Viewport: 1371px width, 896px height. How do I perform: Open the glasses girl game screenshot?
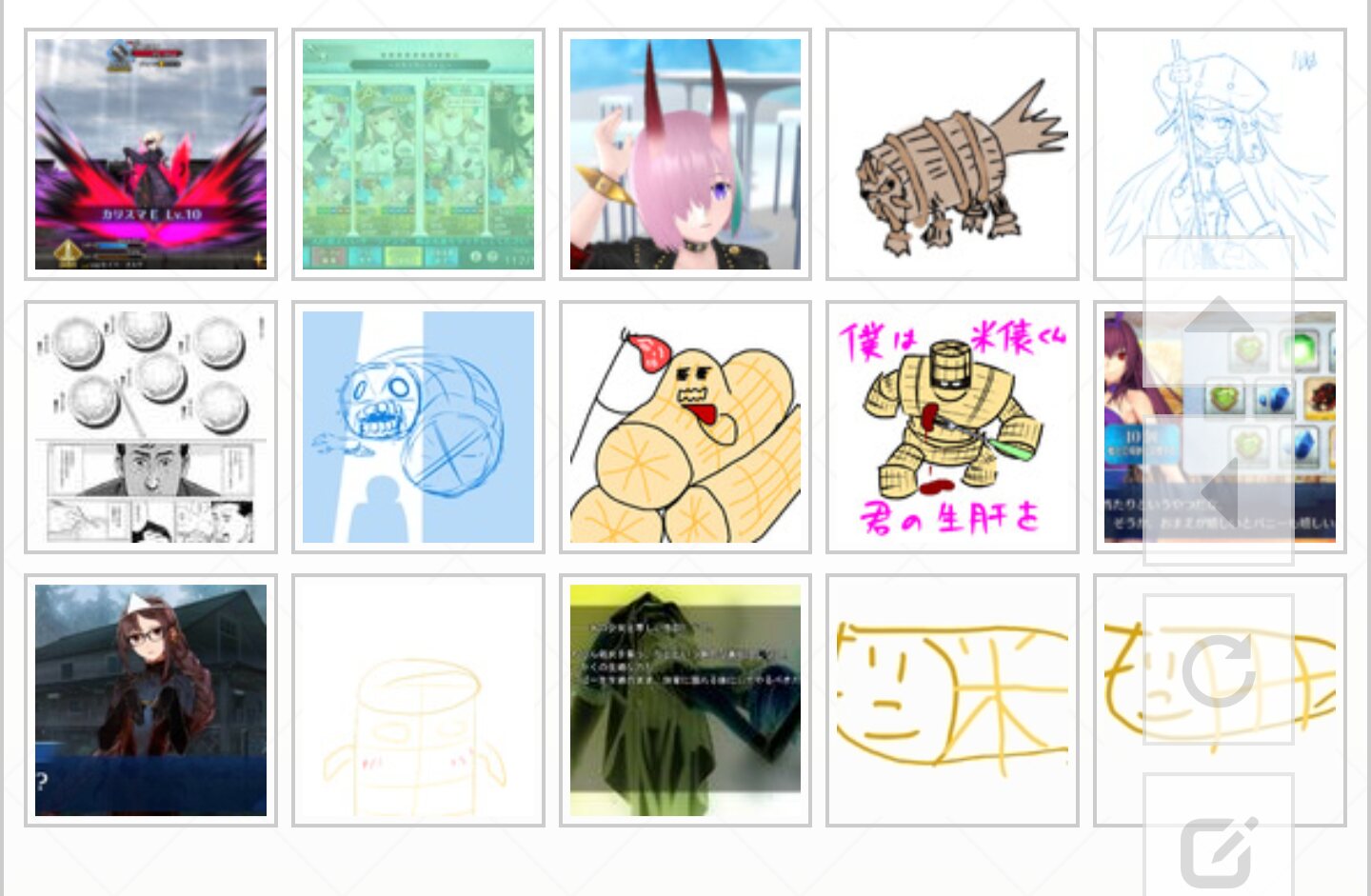(x=150, y=700)
